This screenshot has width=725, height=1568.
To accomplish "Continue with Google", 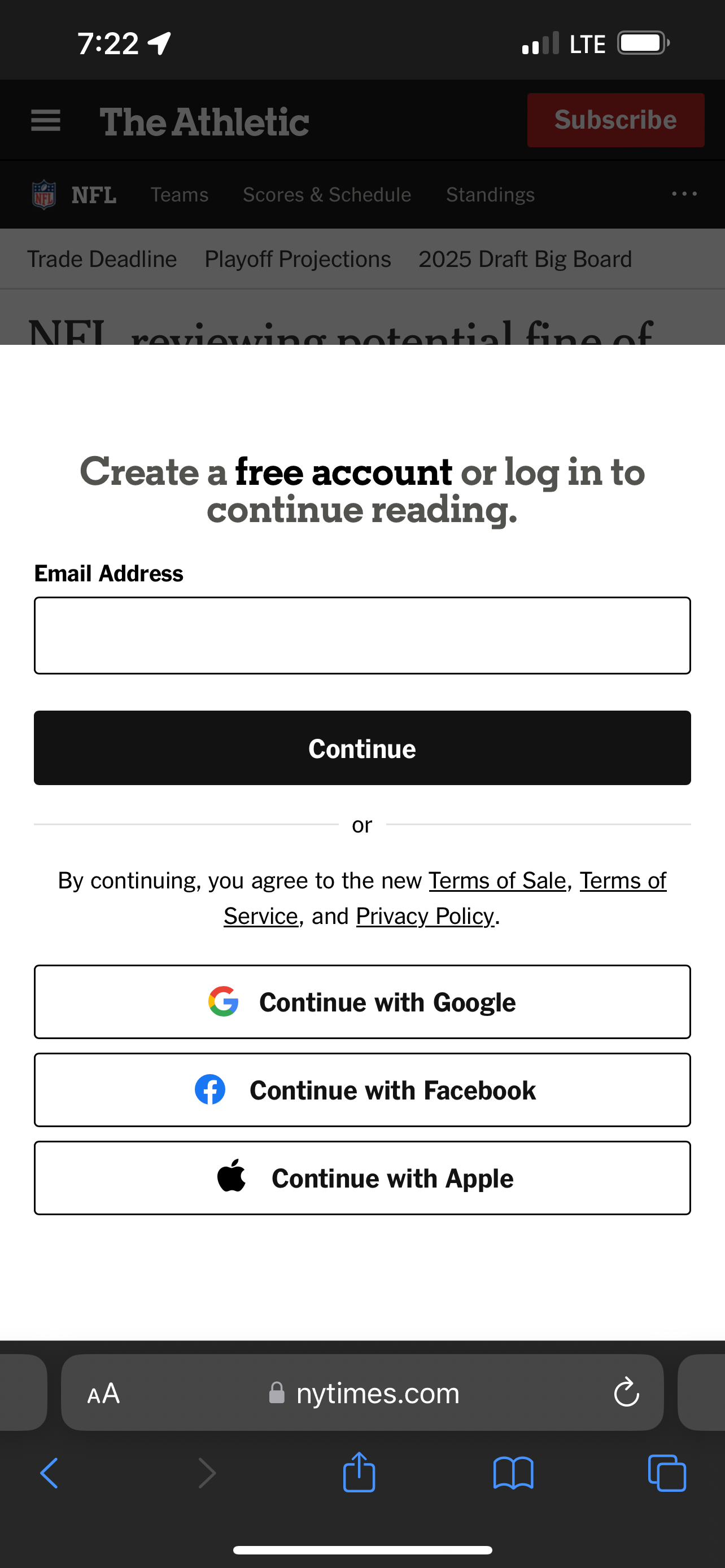I will (x=362, y=1002).
